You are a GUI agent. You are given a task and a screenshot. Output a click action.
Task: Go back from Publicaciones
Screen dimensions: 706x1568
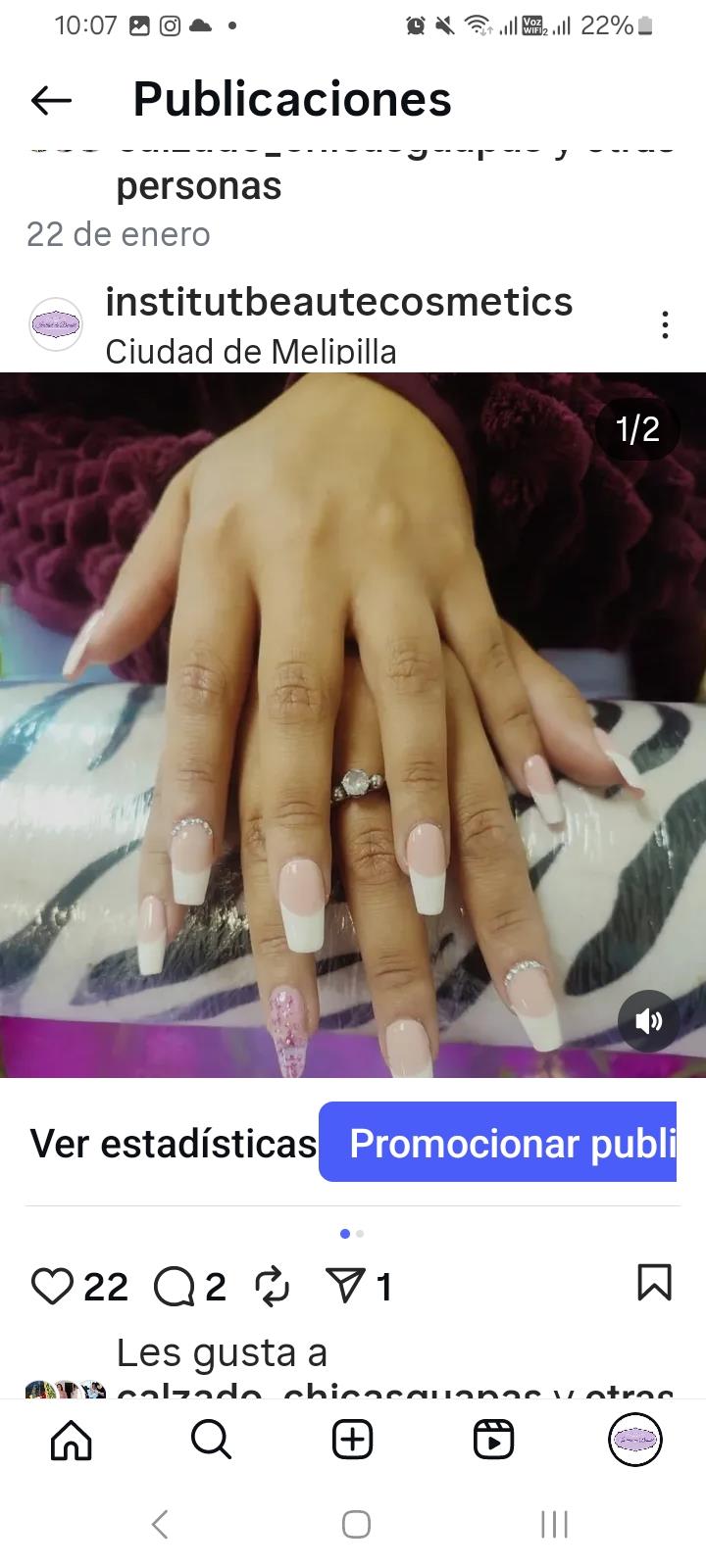click(x=52, y=100)
